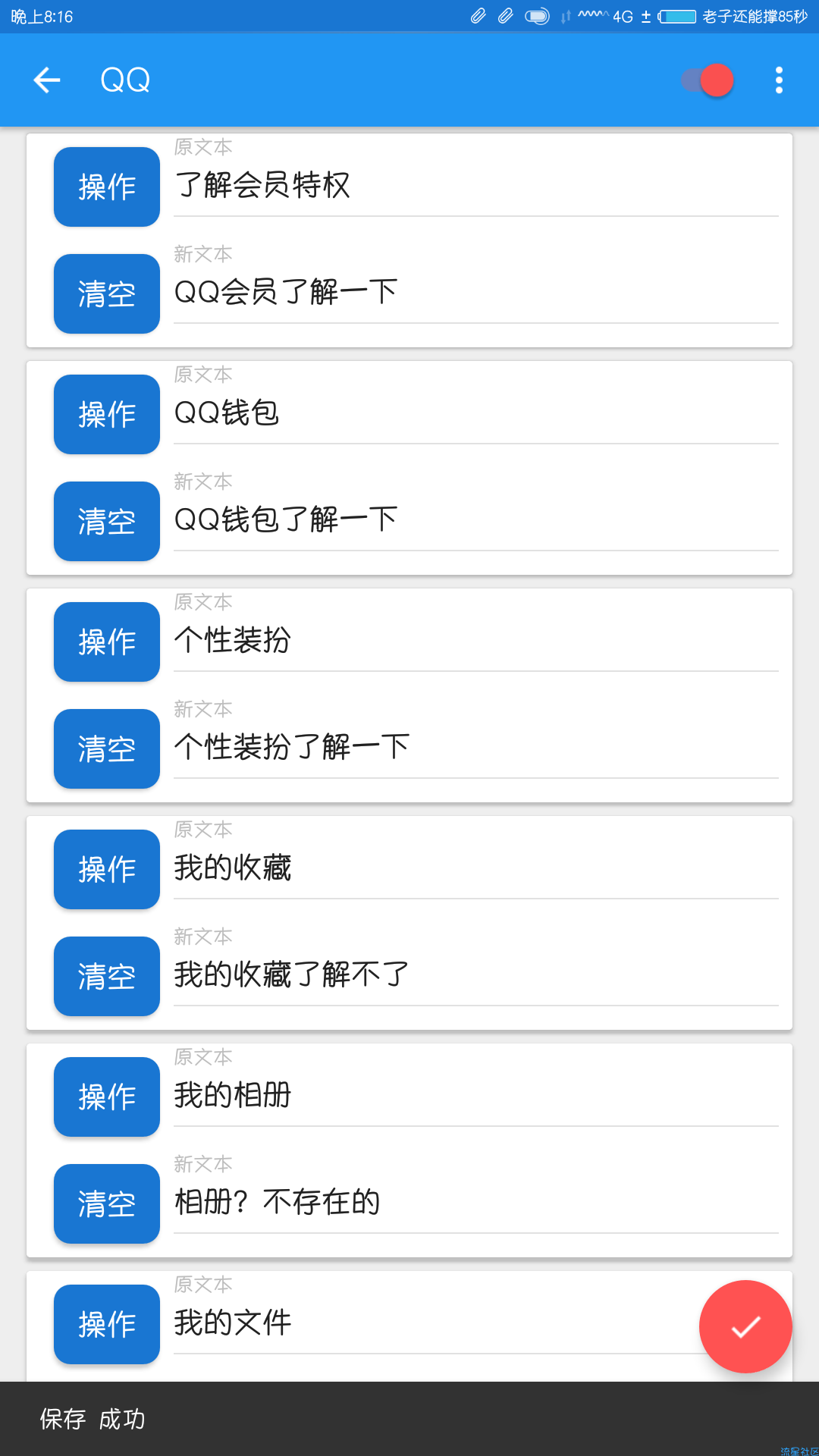Tap 操作 next to 个性装扮

(107, 642)
